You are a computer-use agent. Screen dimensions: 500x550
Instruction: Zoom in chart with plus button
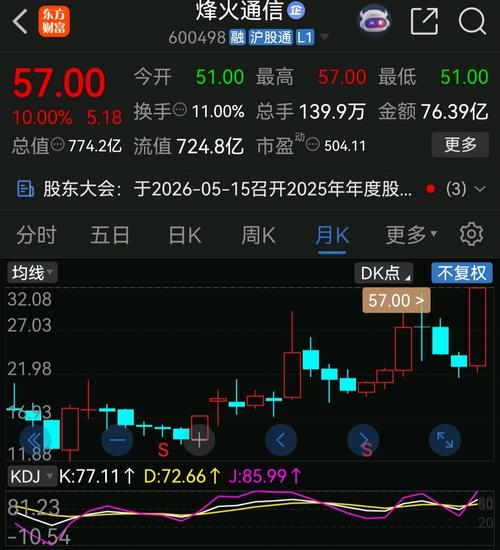click(x=199, y=440)
